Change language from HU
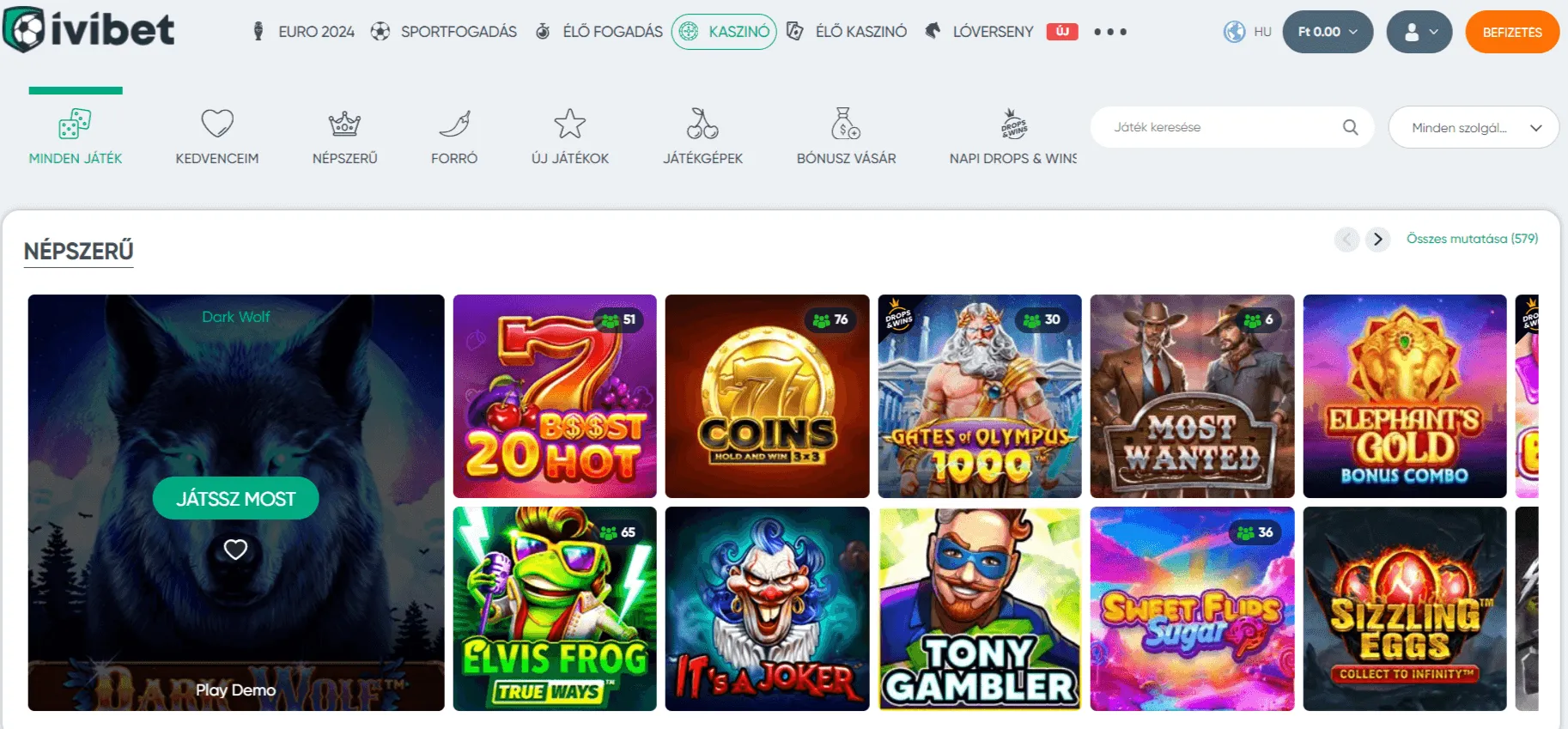 point(1248,32)
